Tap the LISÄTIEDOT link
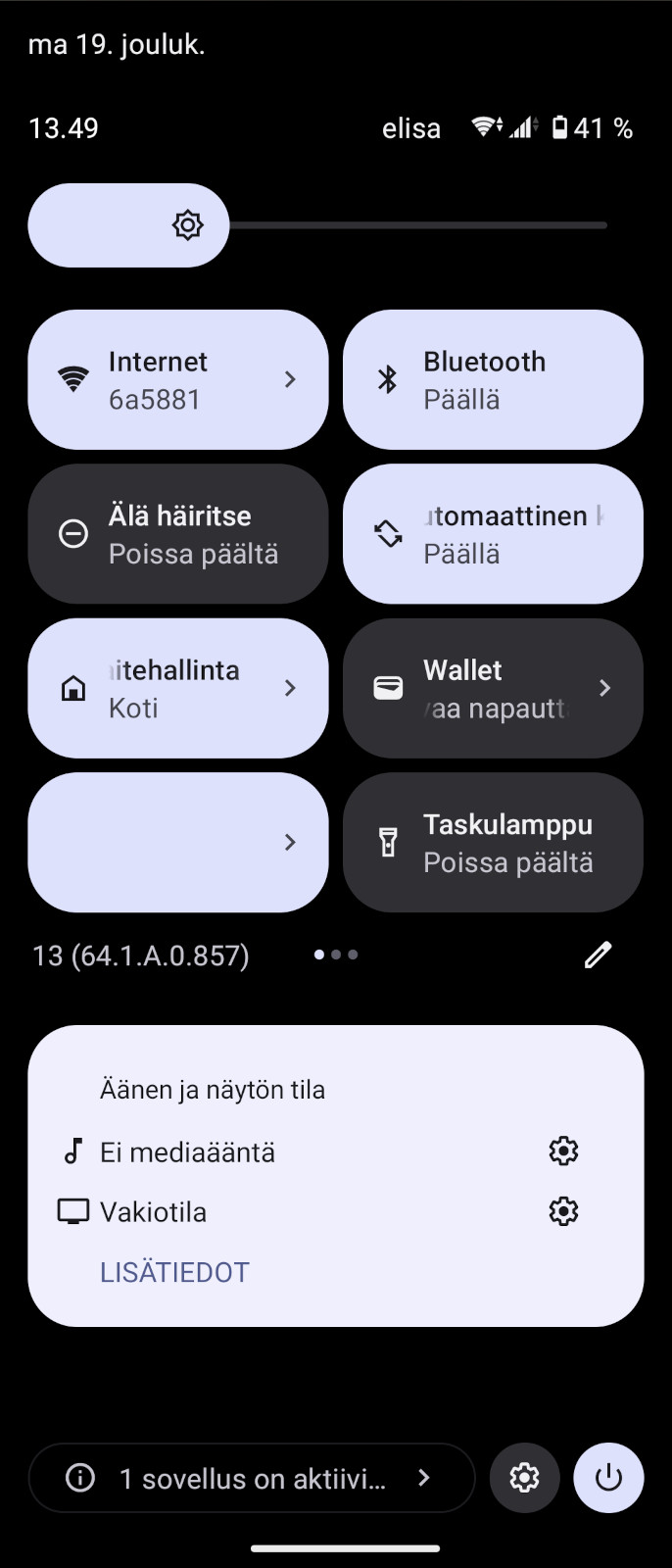 [174, 1272]
